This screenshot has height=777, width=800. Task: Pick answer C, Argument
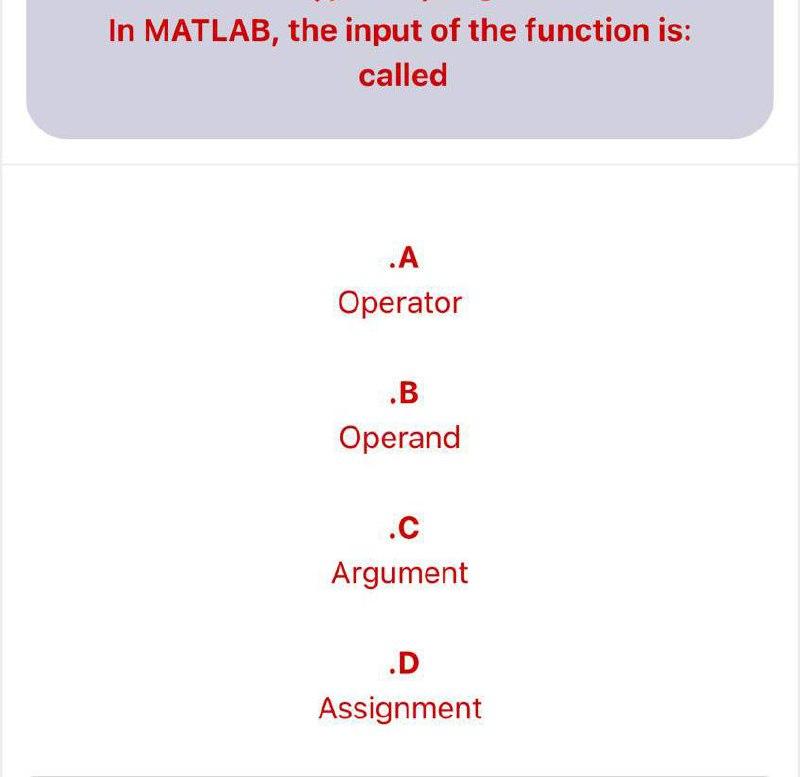(x=400, y=572)
